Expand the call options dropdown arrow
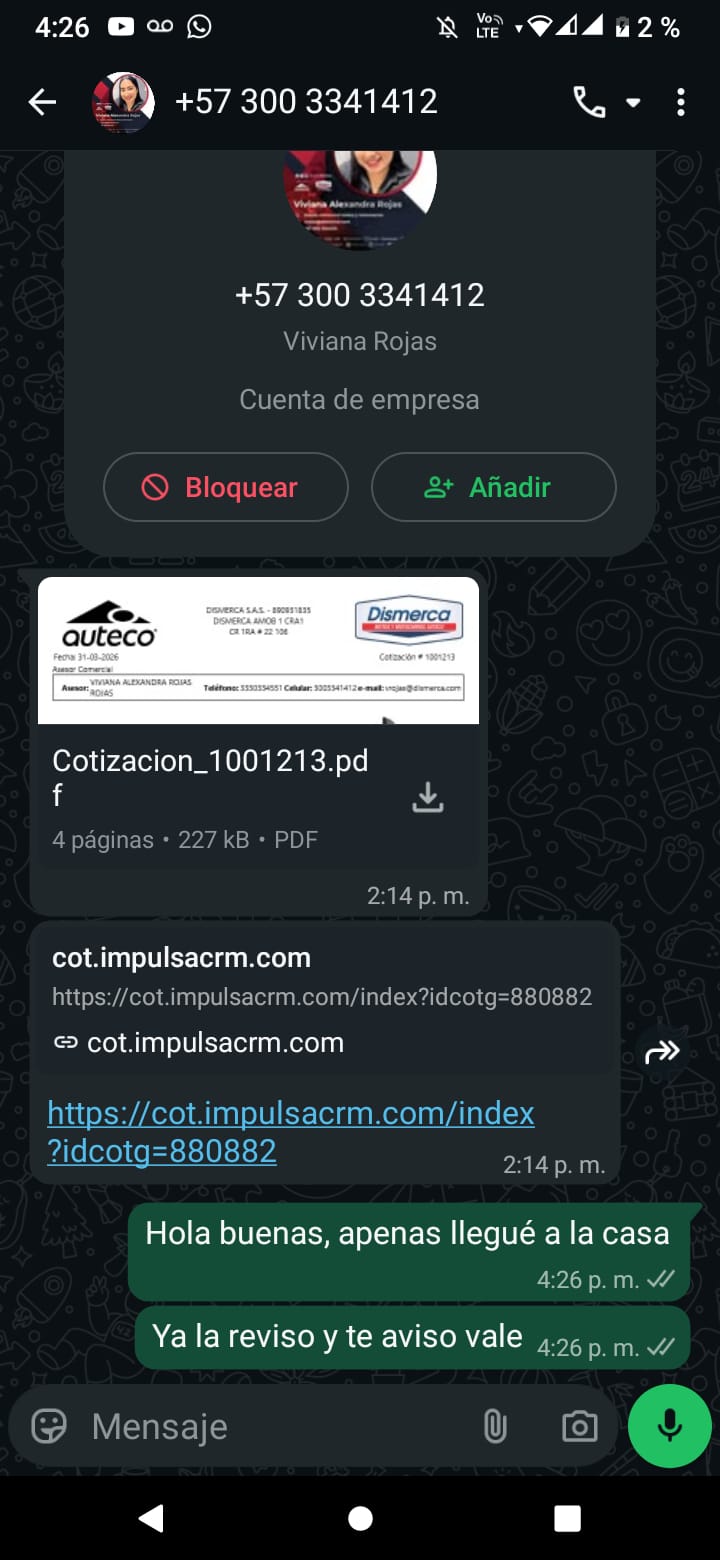Image resolution: width=720 pixels, height=1560 pixels. [x=633, y=102]
